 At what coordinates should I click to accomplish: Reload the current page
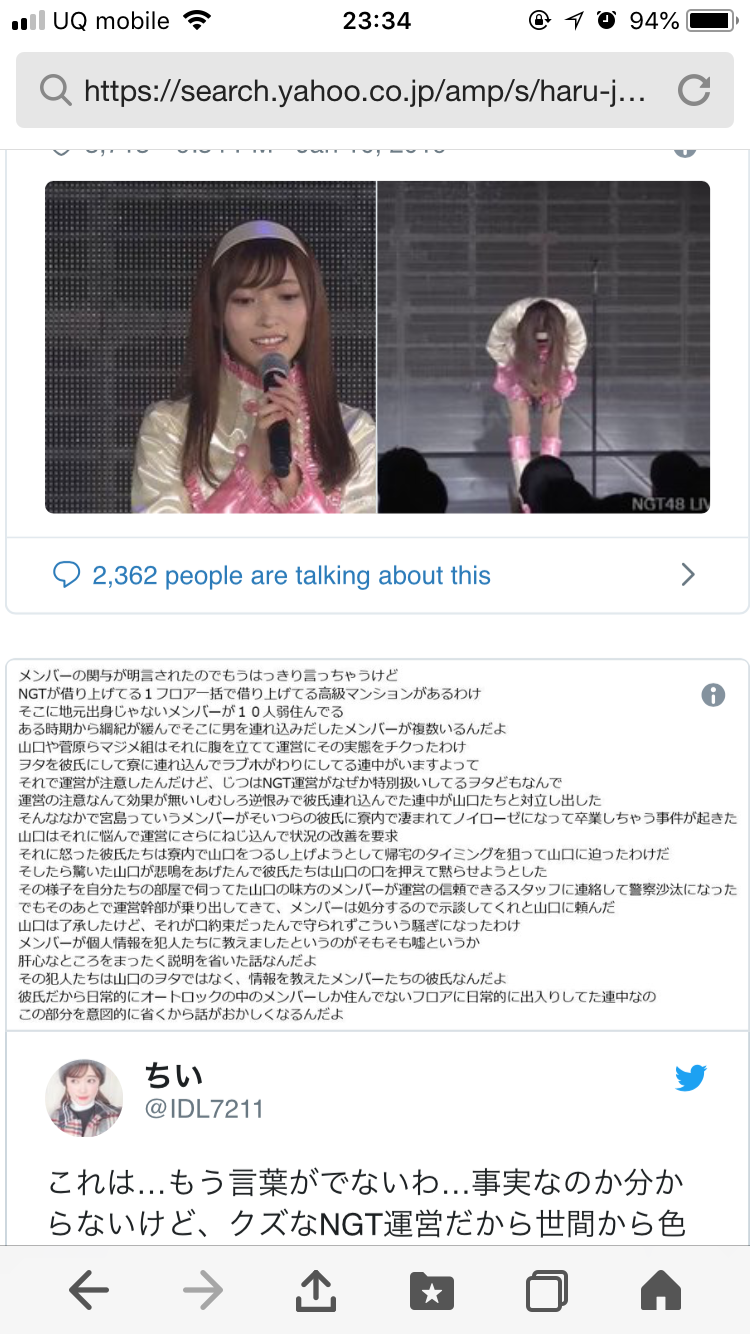(693, 92)
